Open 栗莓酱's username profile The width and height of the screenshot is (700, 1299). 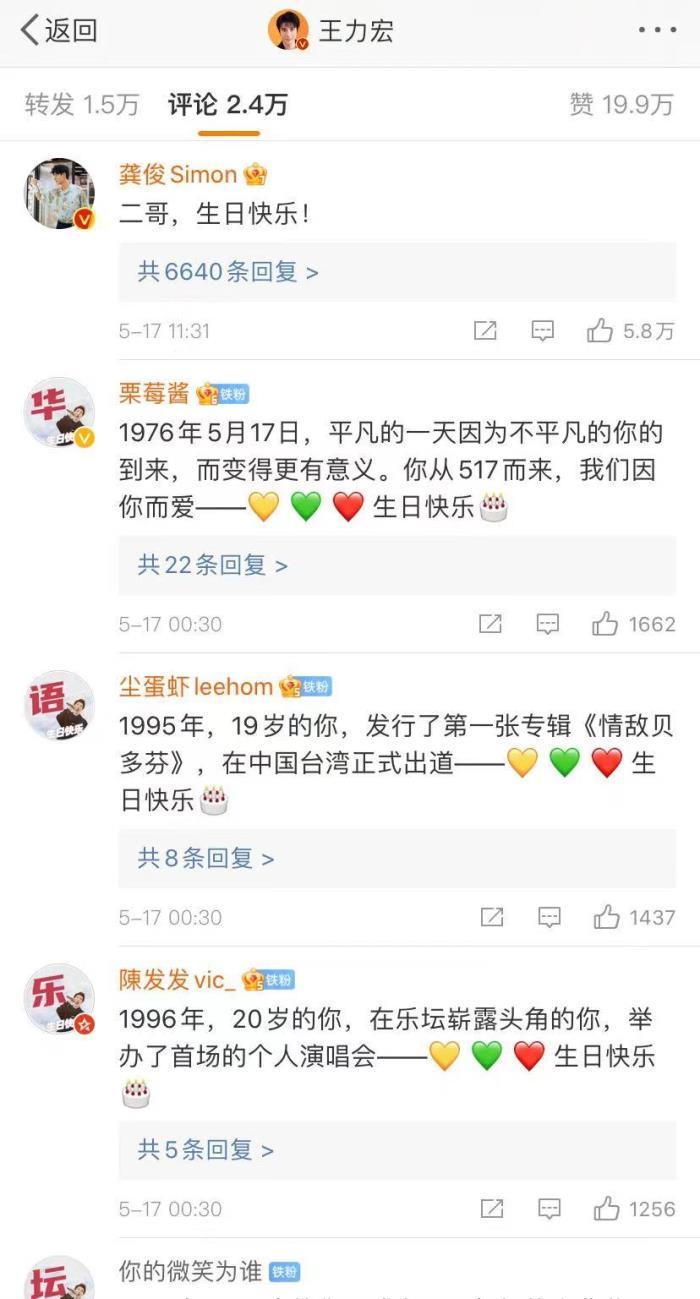(x=154, y=393)
